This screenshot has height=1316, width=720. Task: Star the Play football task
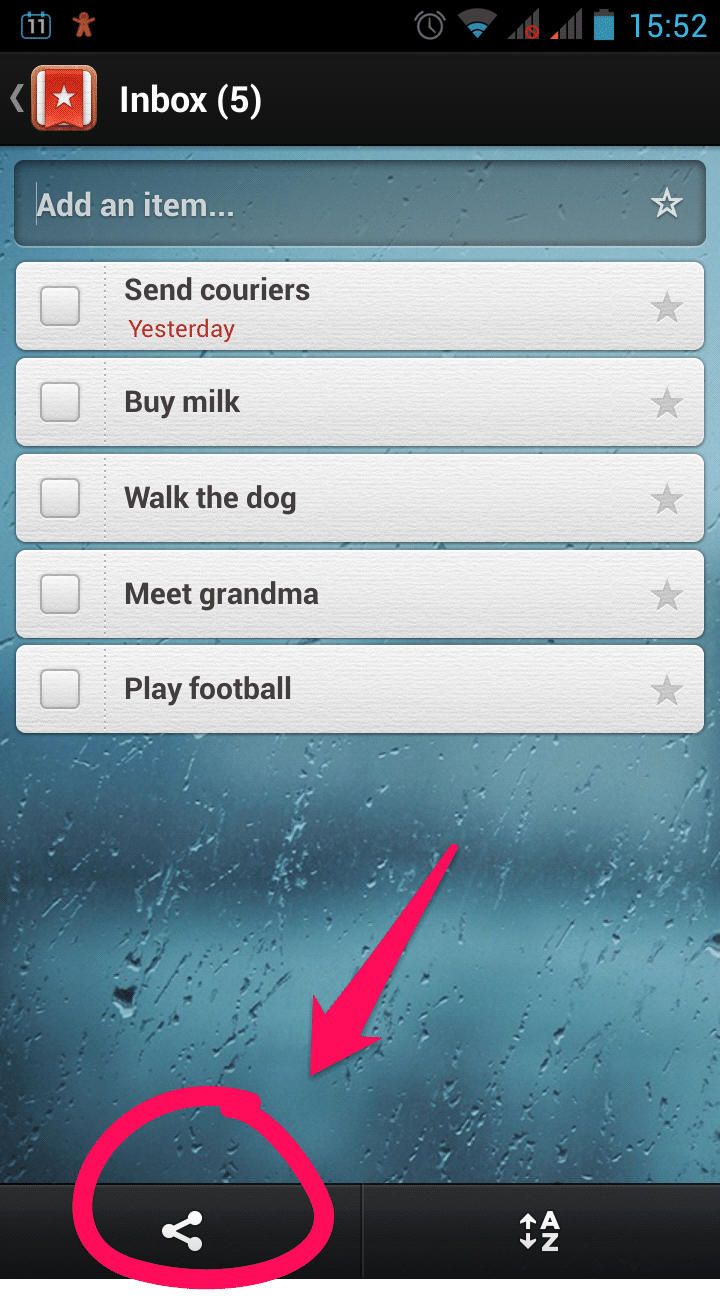pos(666,690)
